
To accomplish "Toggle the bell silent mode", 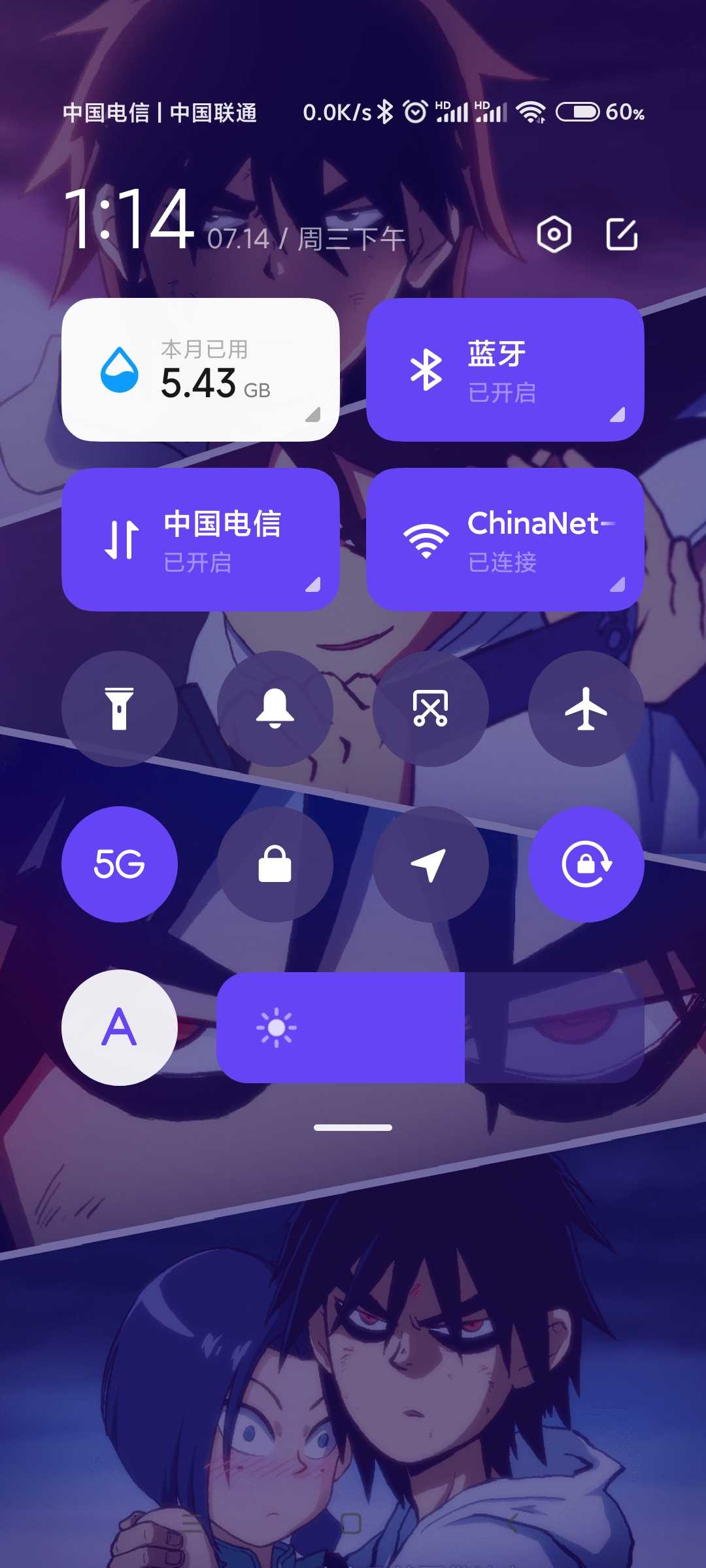I will click(x=275, y=709).
